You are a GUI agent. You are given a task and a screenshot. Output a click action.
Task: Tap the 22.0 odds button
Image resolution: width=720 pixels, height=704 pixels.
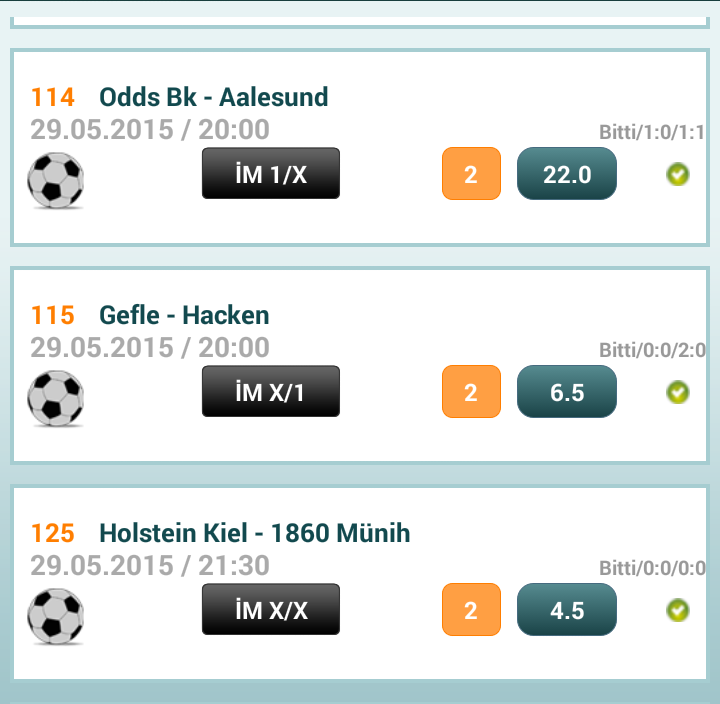pos(567,174)
